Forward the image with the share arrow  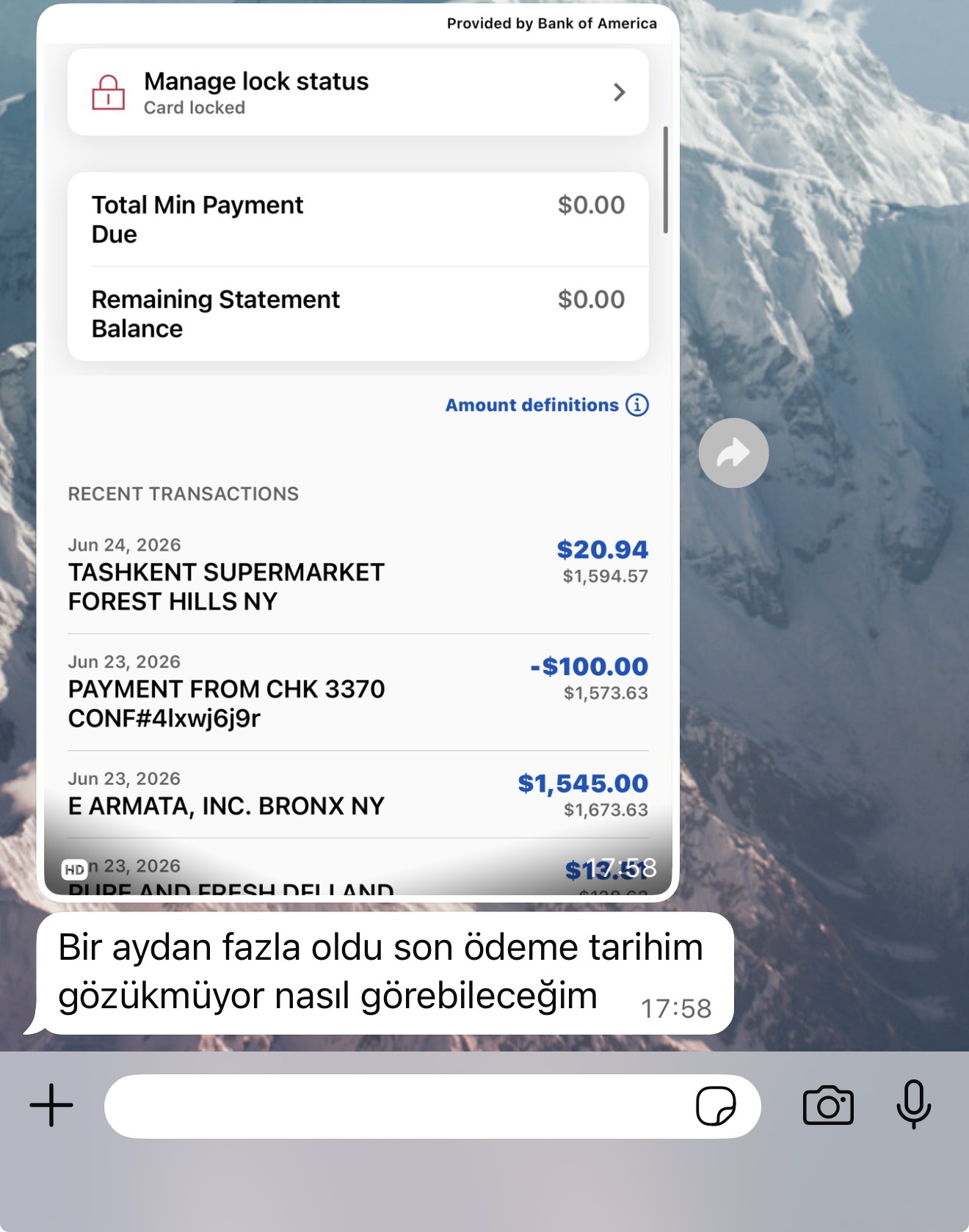click(733, 453)
